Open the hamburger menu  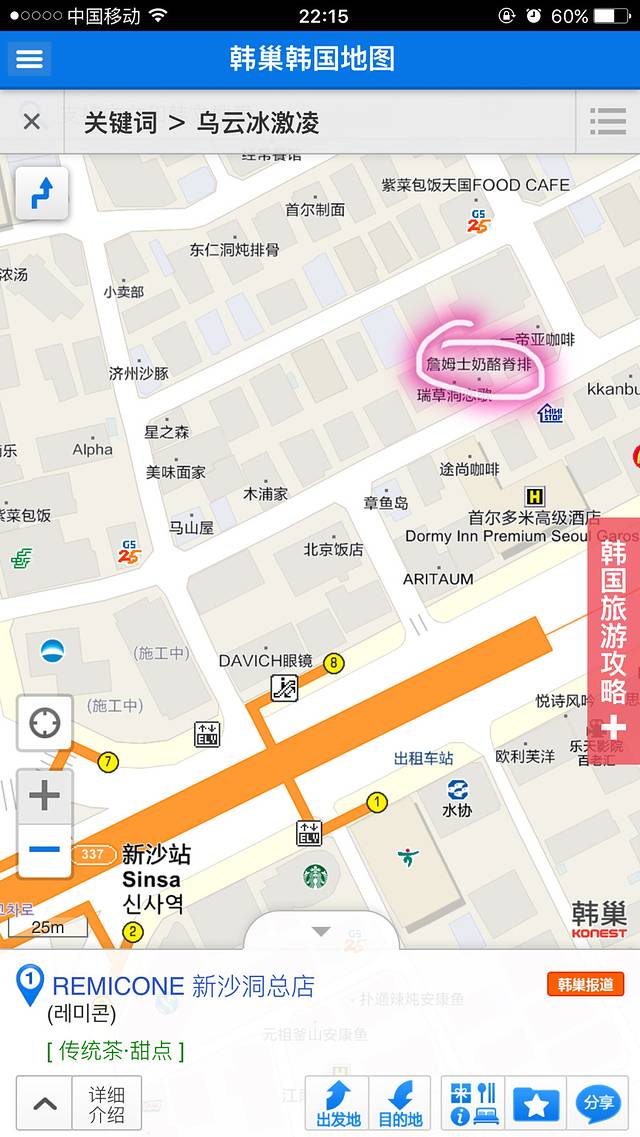(29, 58)
